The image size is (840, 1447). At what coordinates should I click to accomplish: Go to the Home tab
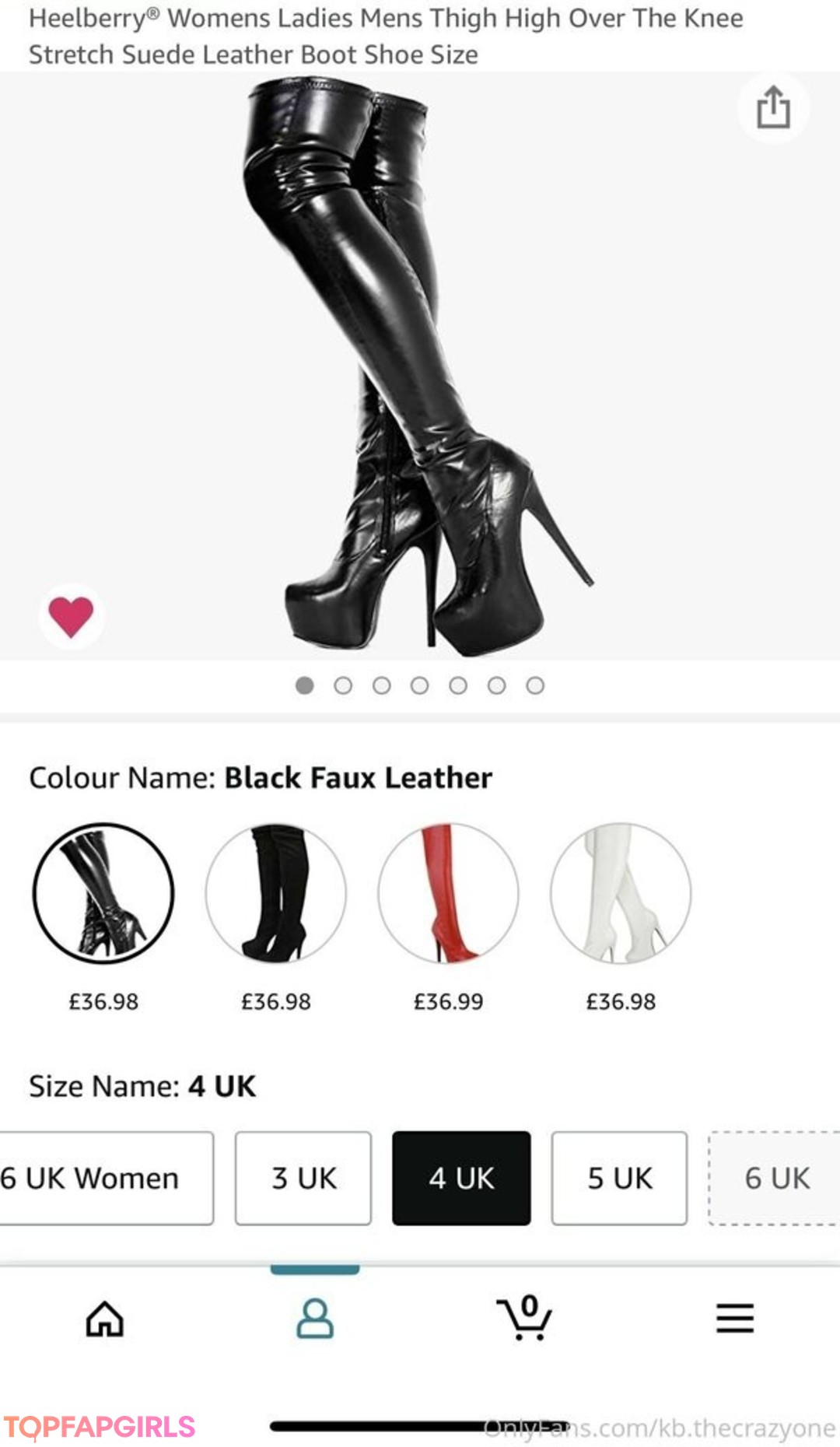[105, 1319]
